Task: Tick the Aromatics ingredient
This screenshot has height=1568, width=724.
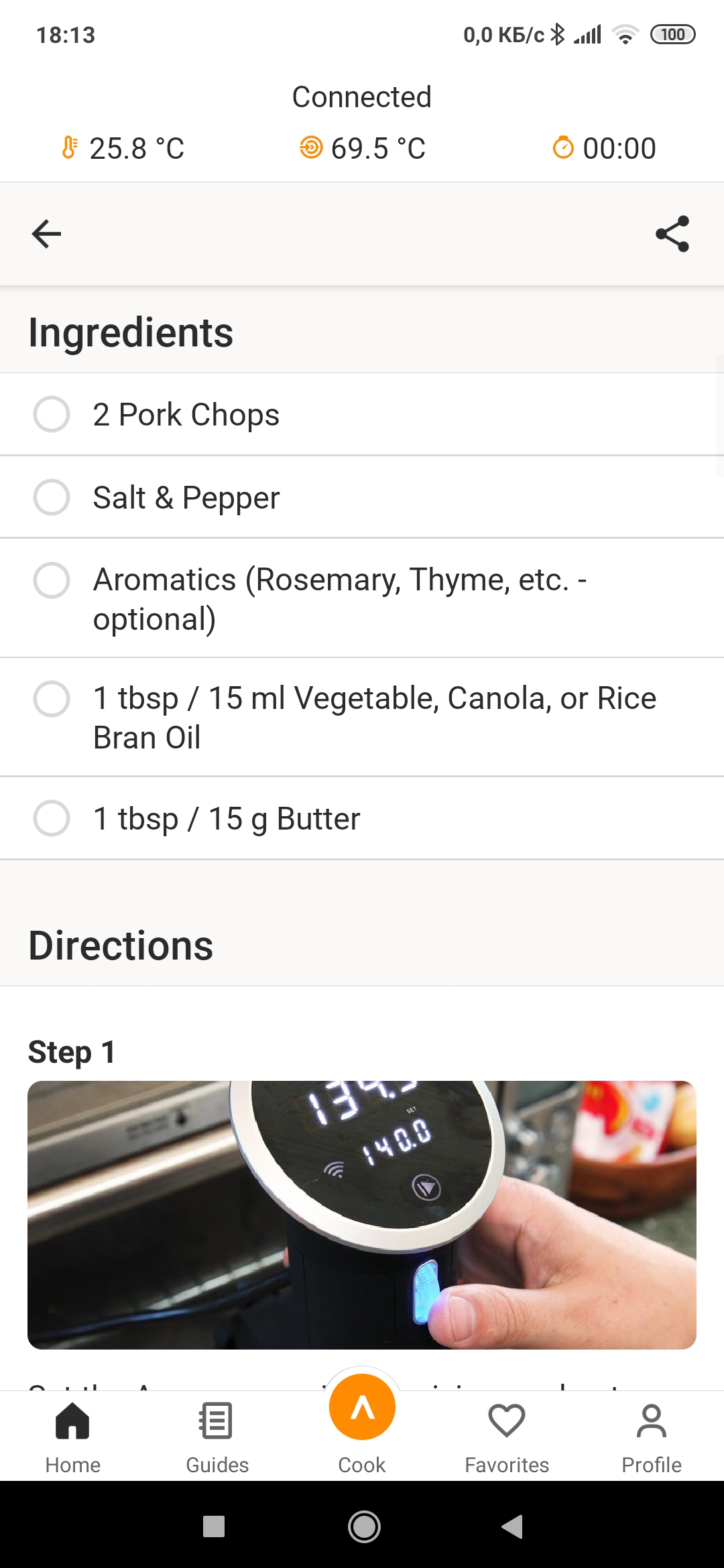Action: point(52,580)
